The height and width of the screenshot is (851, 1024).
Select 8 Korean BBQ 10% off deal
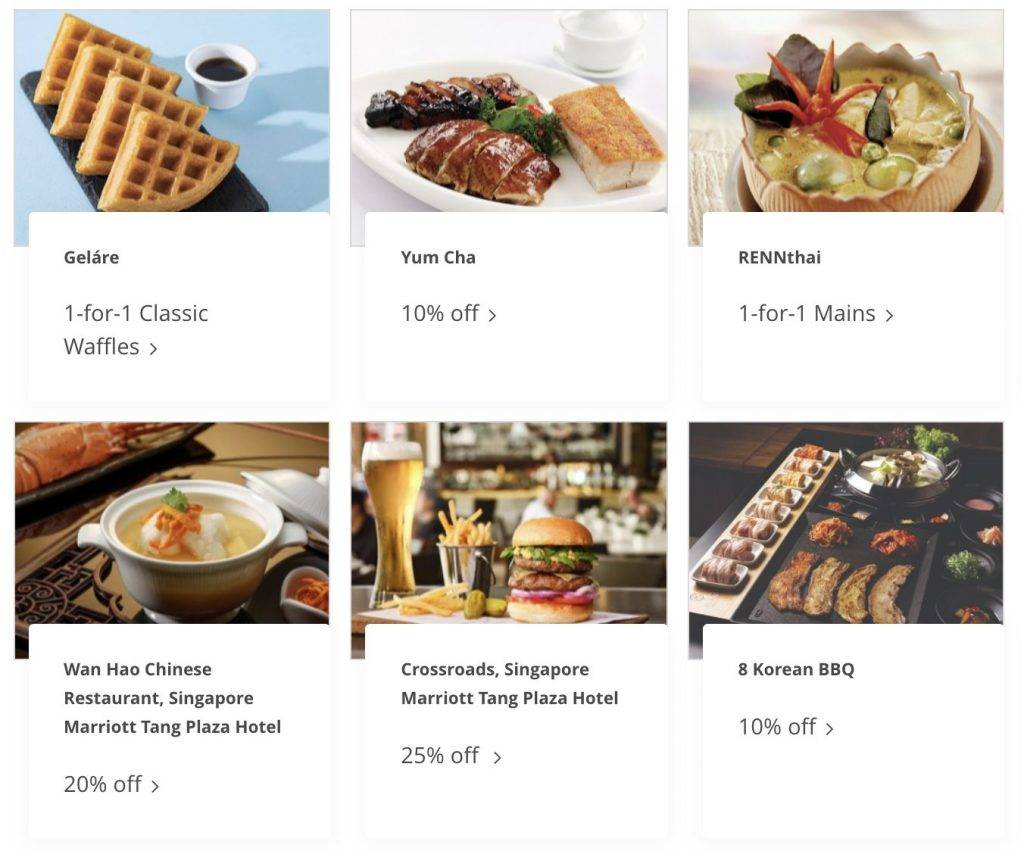(785, 727)
